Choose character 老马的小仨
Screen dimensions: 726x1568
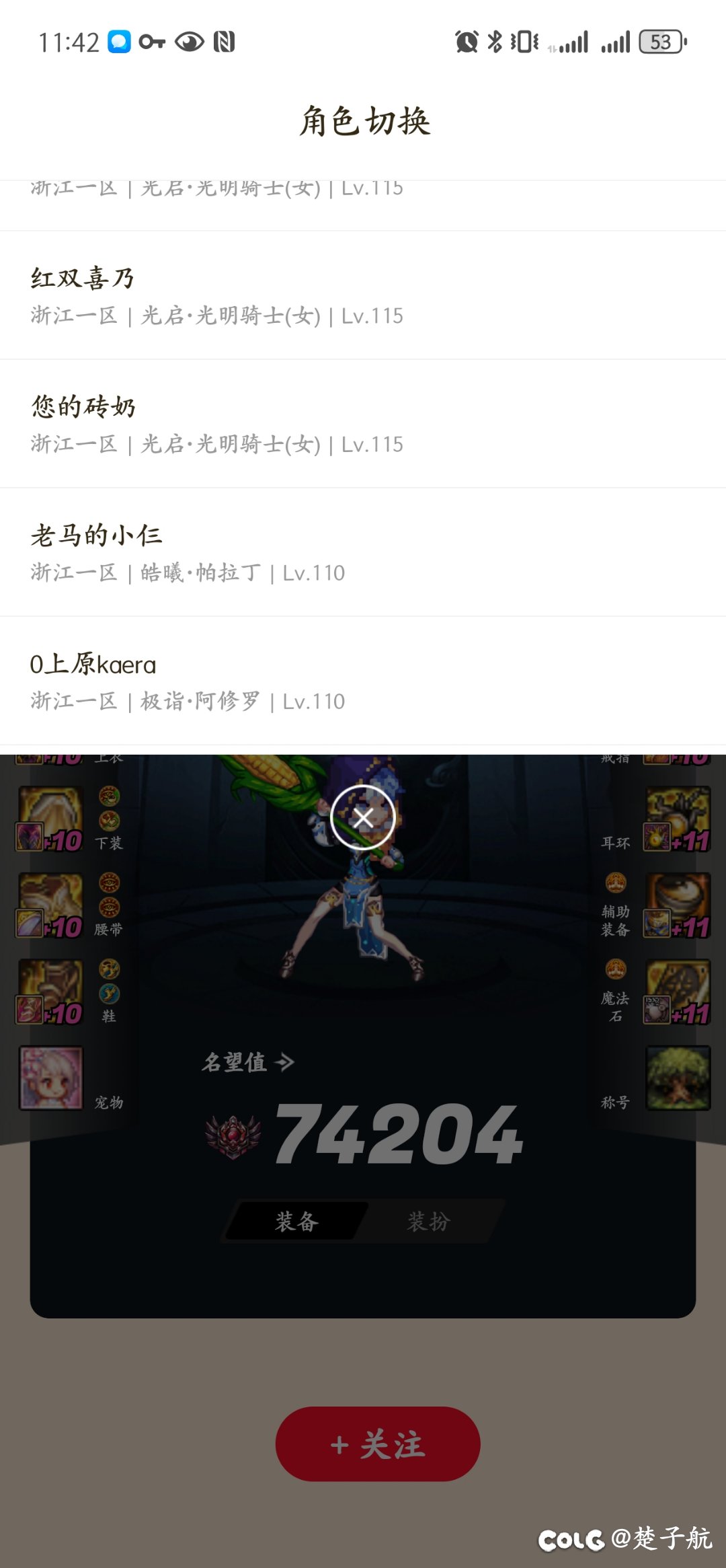point(363,552)
